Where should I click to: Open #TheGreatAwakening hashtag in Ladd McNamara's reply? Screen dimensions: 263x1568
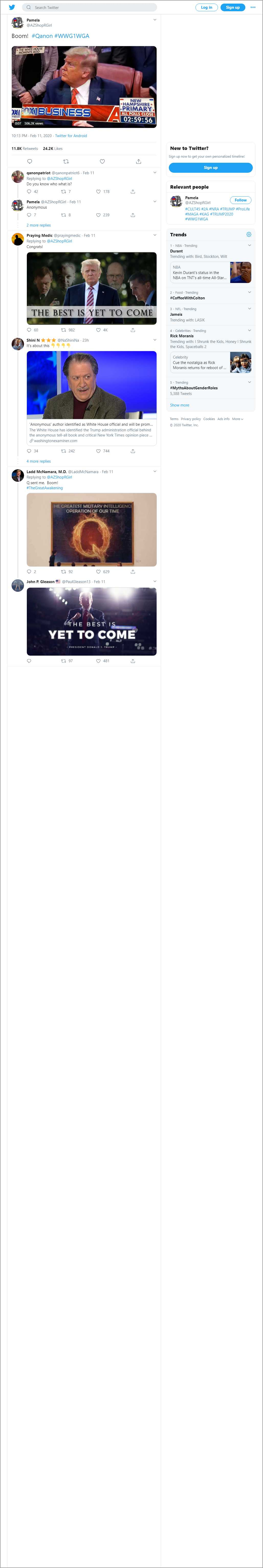(44, 487)
